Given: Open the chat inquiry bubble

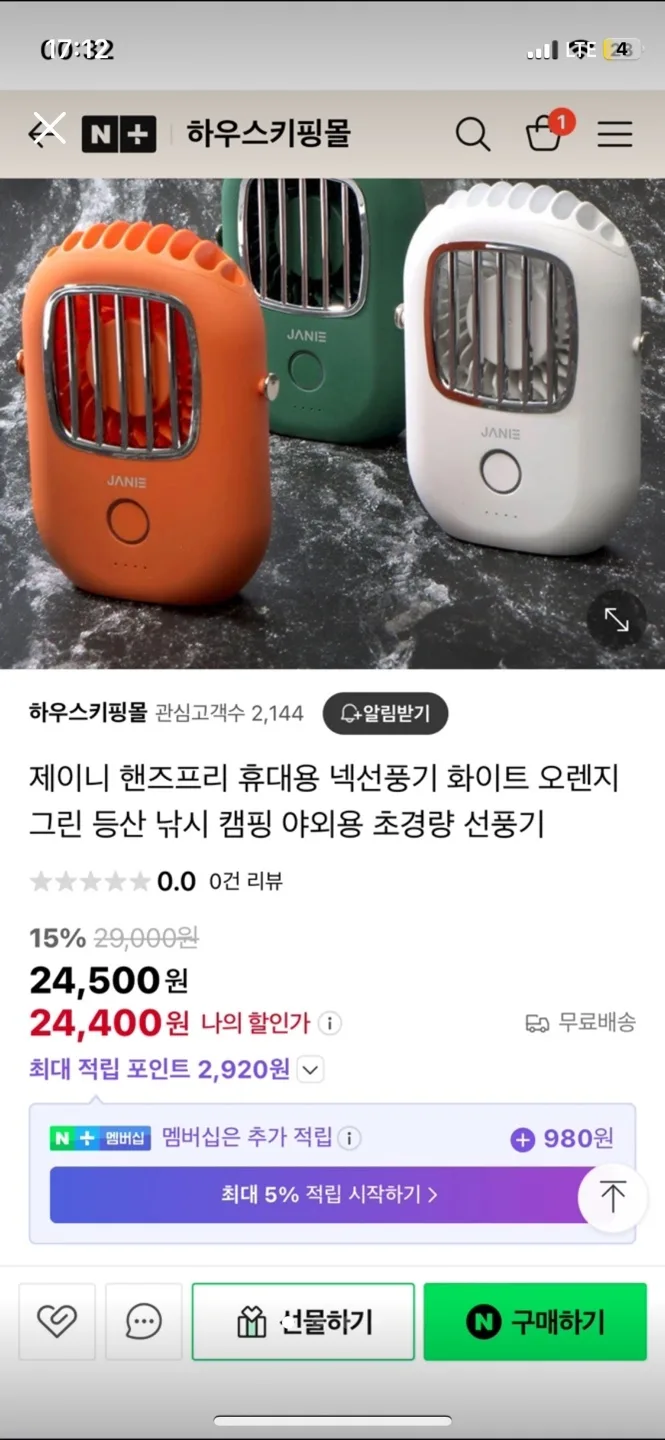Looking at the screenshot, I should [x=144, y=1321].
